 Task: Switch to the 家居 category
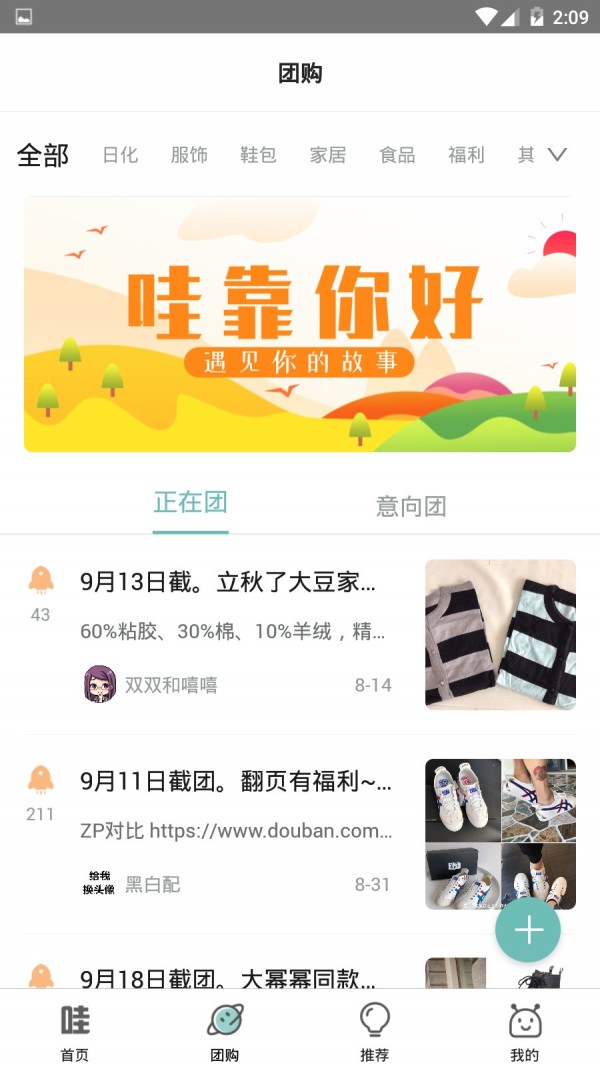[x=328, y=154]
